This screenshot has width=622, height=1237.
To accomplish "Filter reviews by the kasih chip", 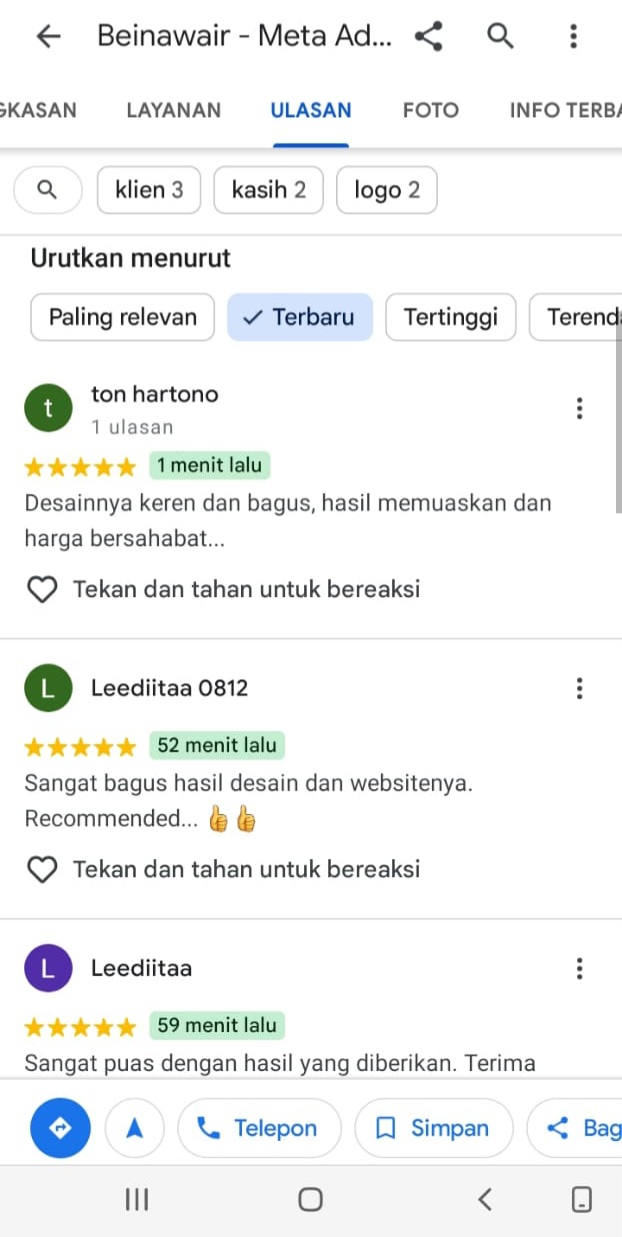I will (x=269, y=190).
